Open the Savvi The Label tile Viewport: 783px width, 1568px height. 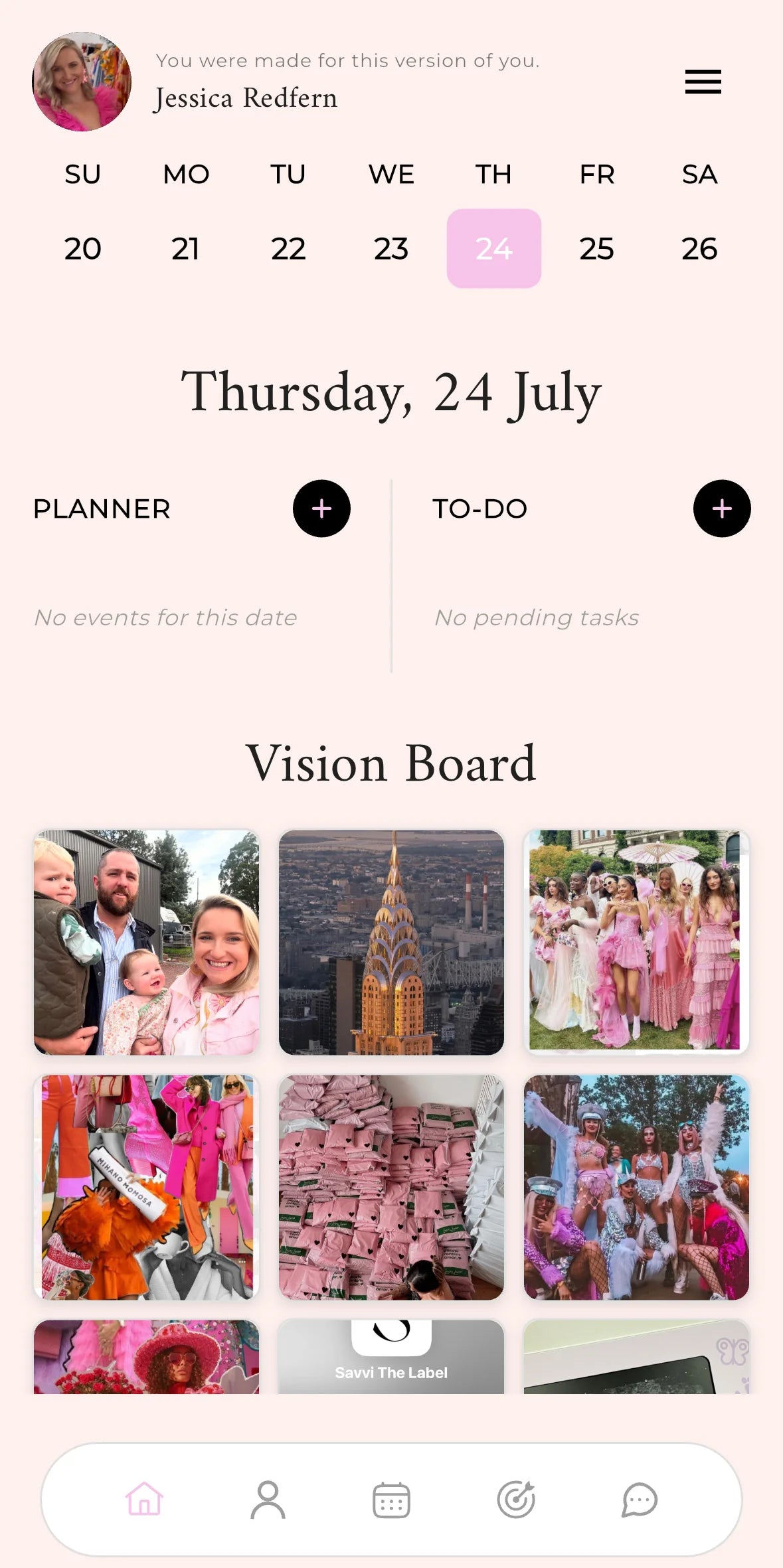(x=391, y=1356)
